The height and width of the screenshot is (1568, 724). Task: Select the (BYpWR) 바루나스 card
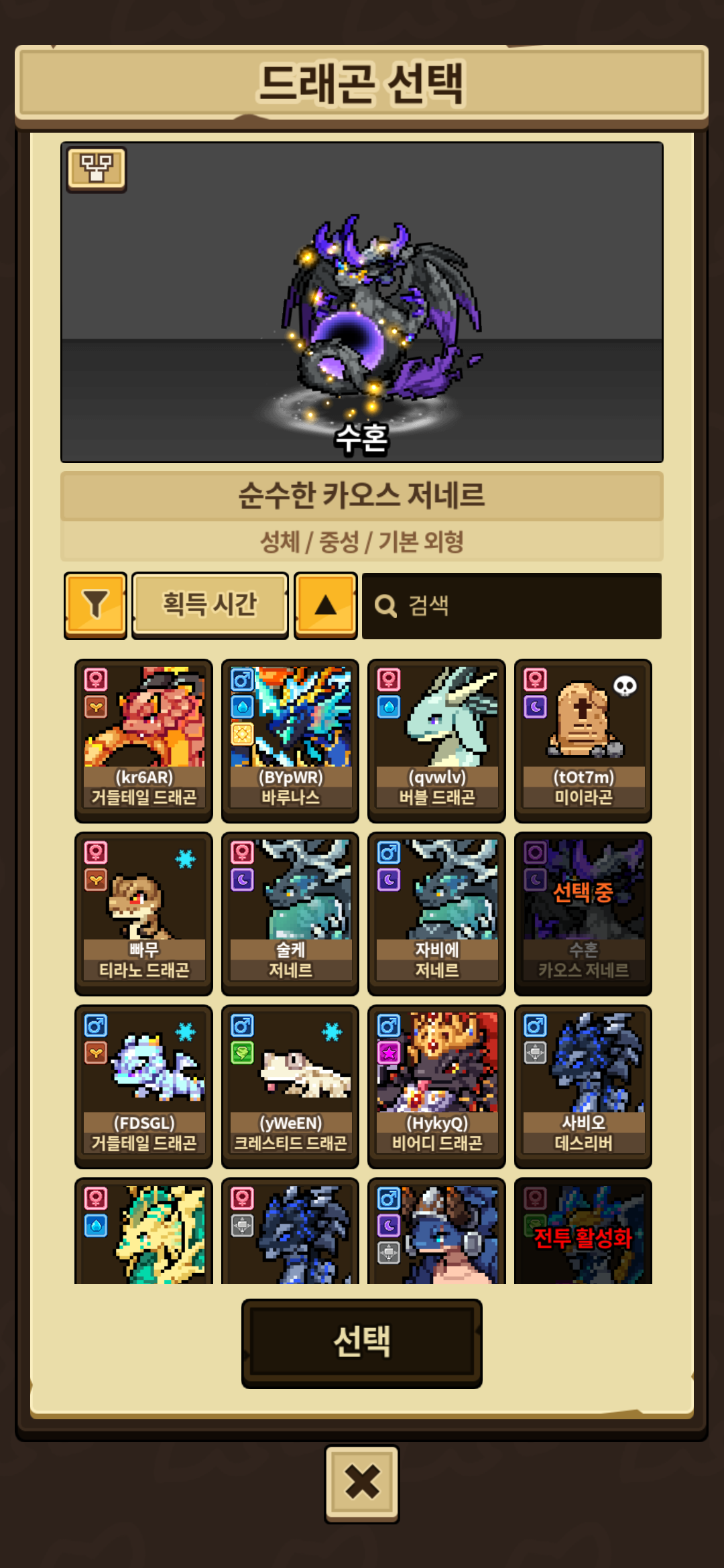tap(290, 740)
